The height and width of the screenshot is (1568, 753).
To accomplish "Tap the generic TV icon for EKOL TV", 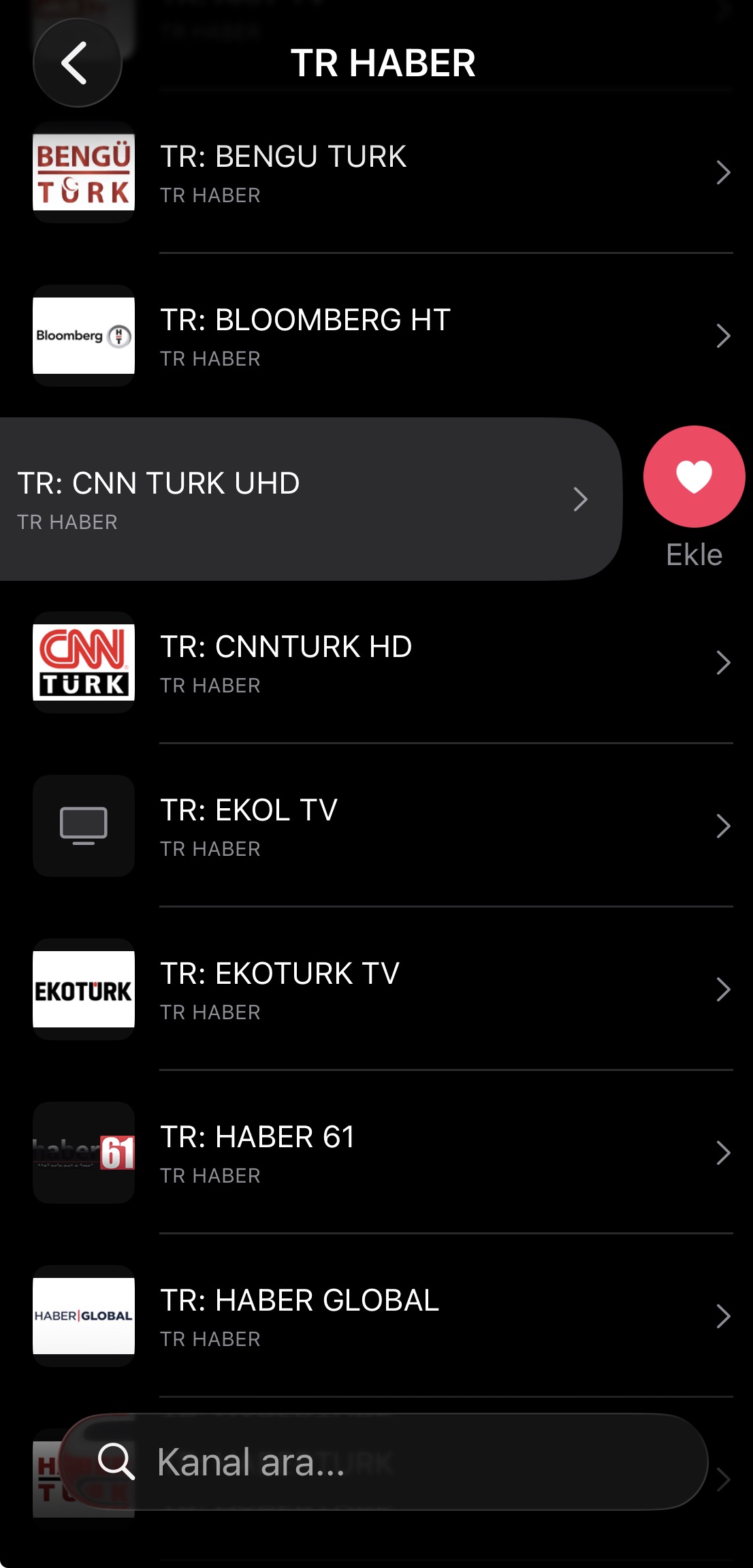I will (83, 826).
